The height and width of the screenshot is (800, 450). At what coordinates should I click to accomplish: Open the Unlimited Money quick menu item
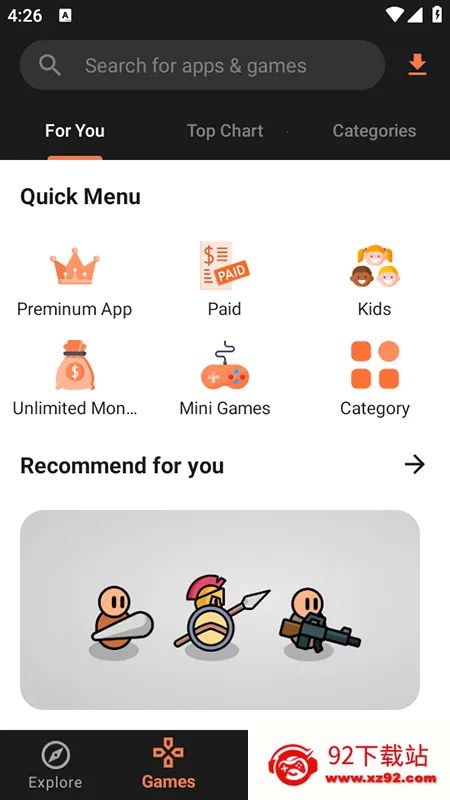tap(75, 379)
